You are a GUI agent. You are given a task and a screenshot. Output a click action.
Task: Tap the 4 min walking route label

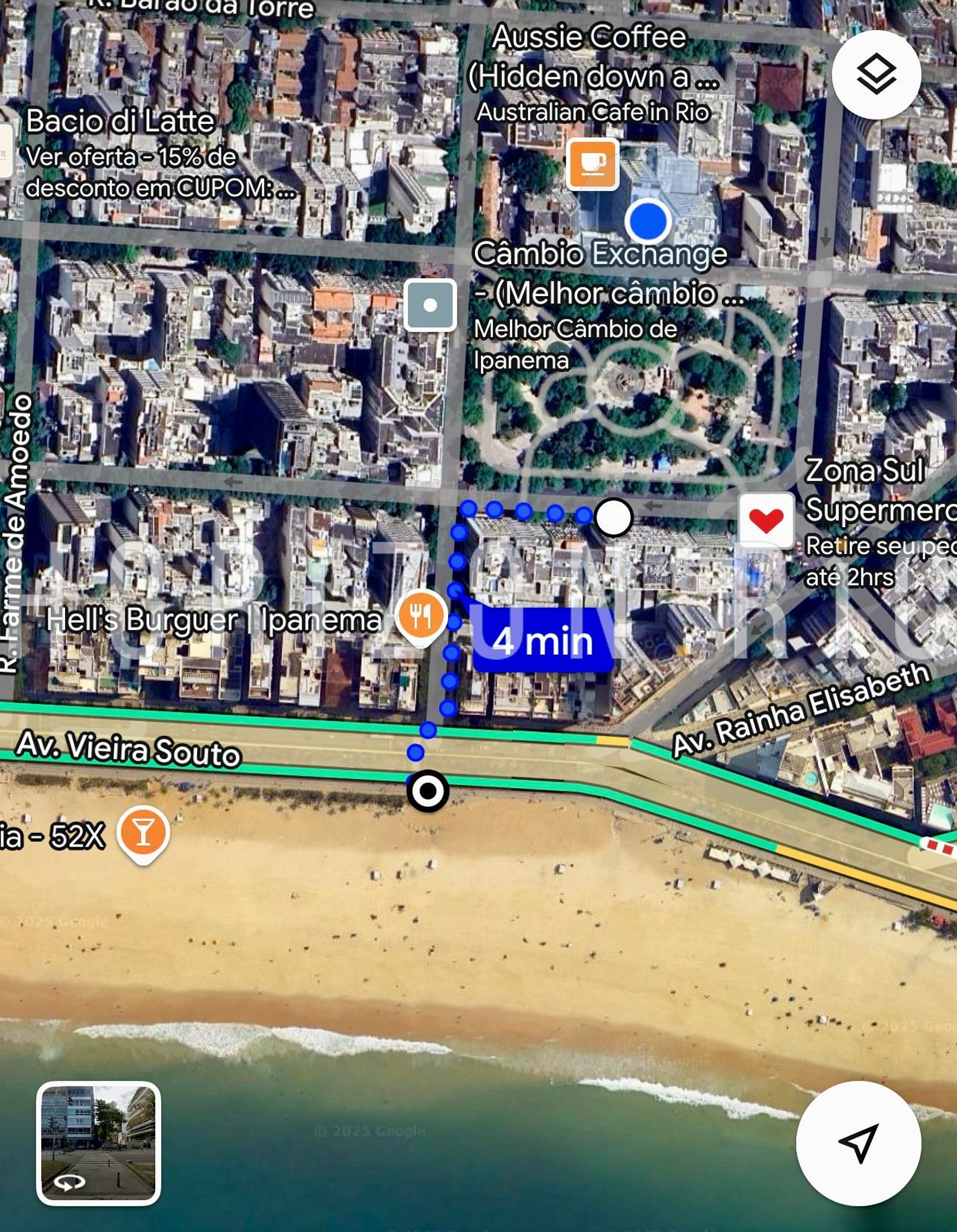(x=542, y=641)
